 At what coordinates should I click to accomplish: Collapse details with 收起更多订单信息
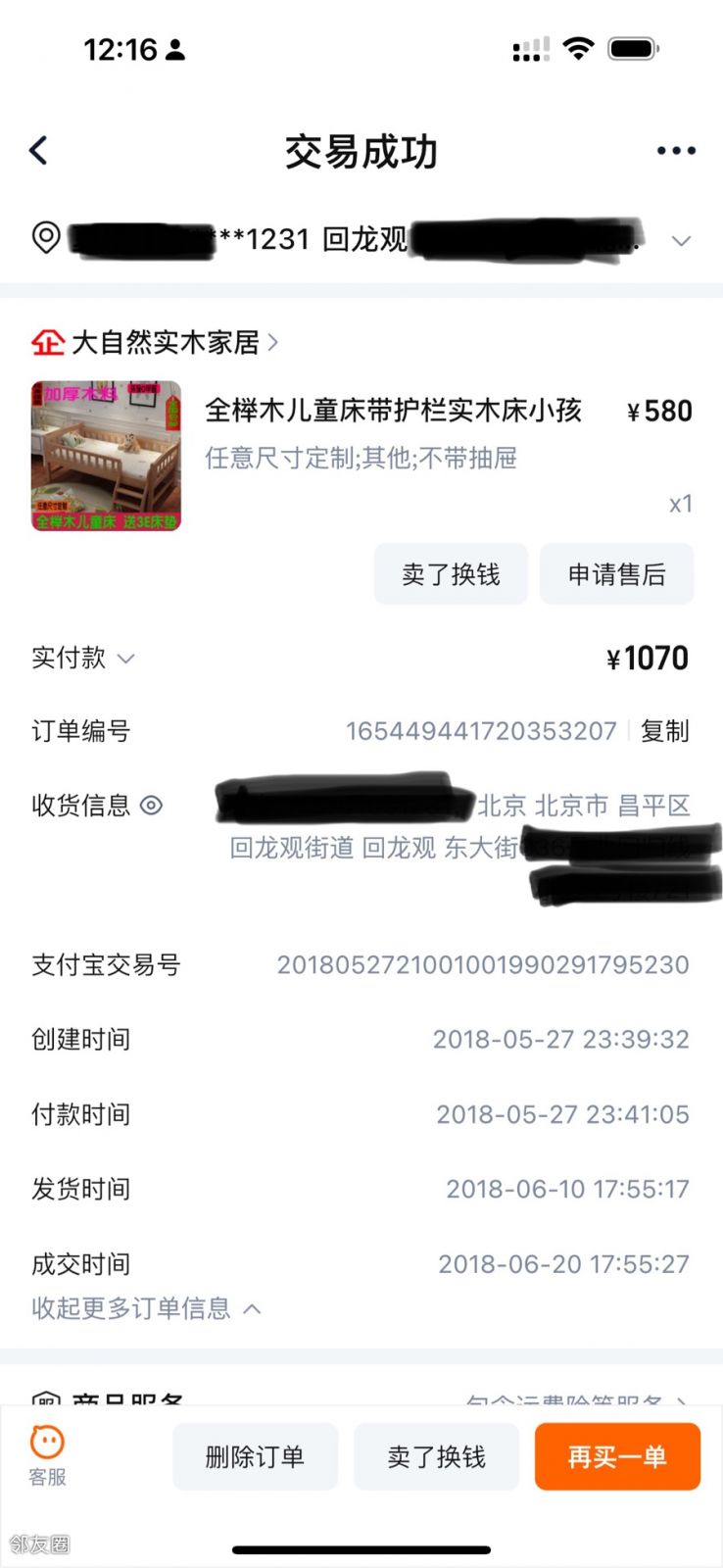tap(146, 1308)
